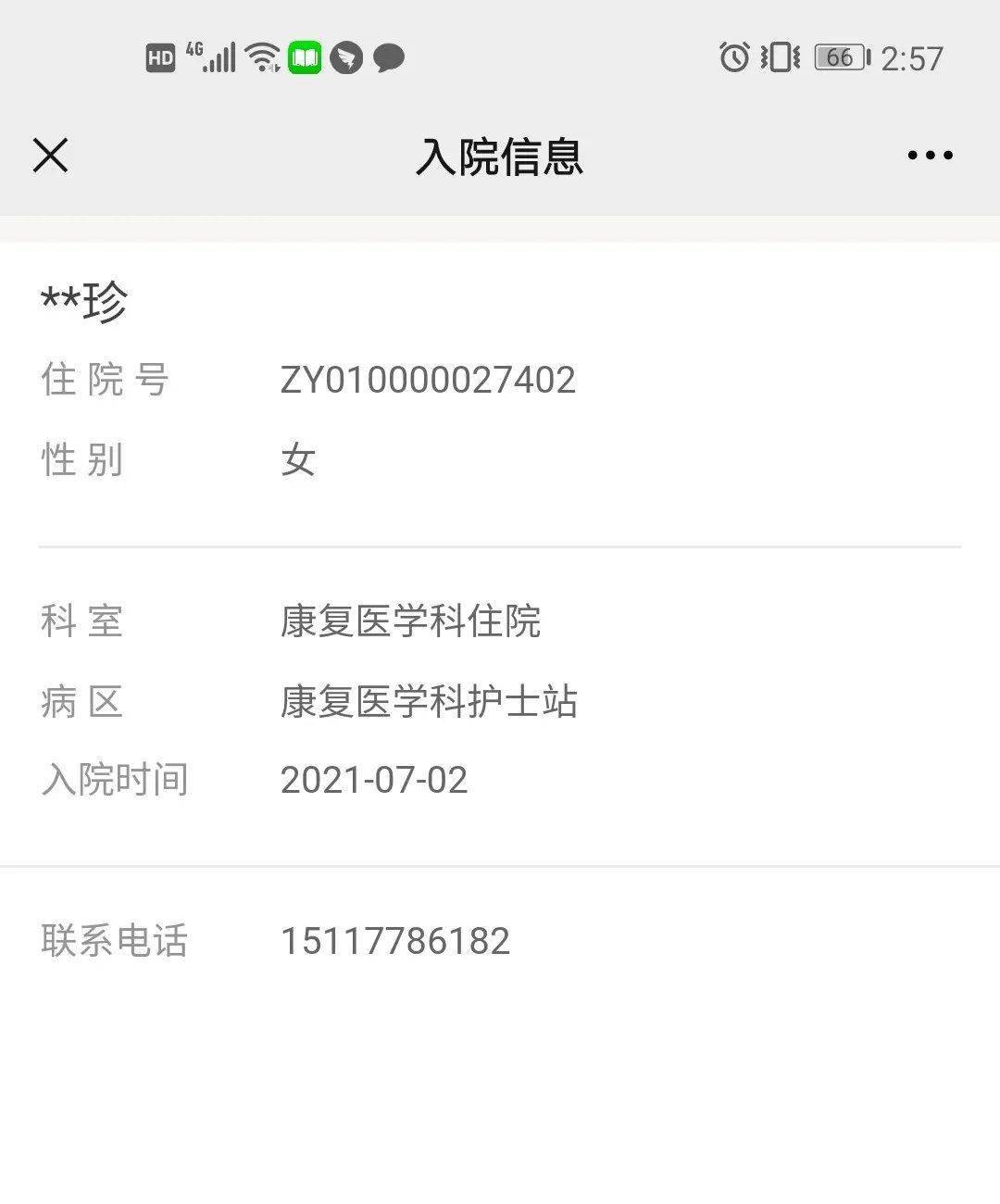Viewport: 1000px width, 1204px height.
Task: Click the WiFi status icon
Action: tap(262, 57)
